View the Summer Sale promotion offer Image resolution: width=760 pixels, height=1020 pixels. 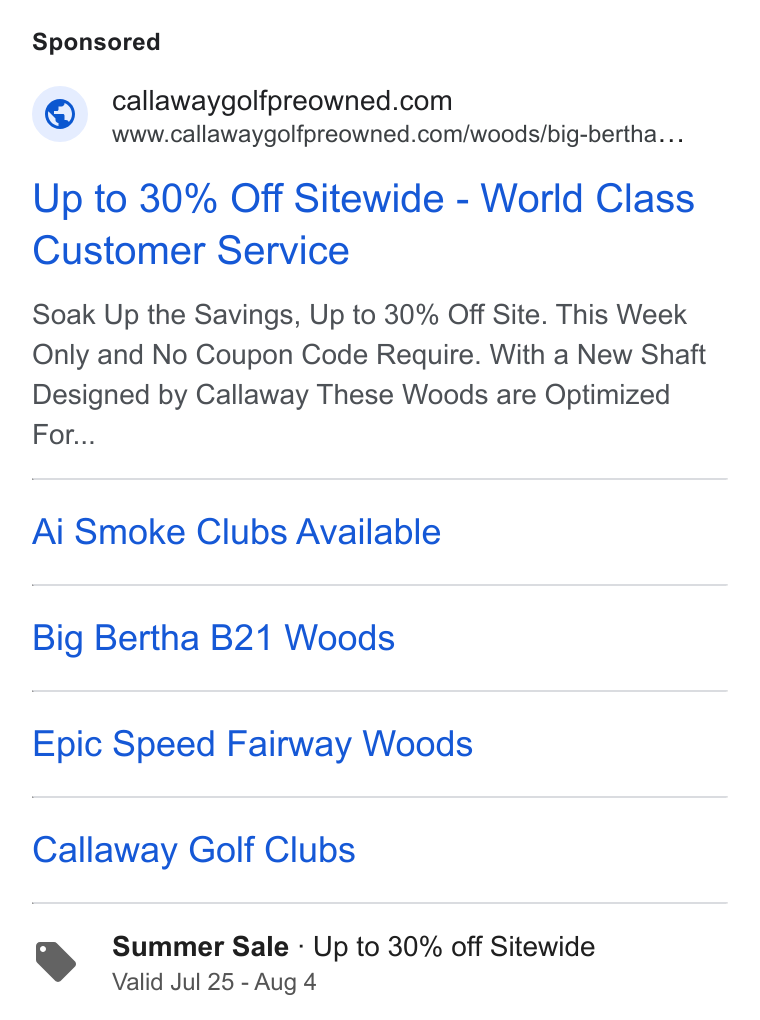[353, 962]
